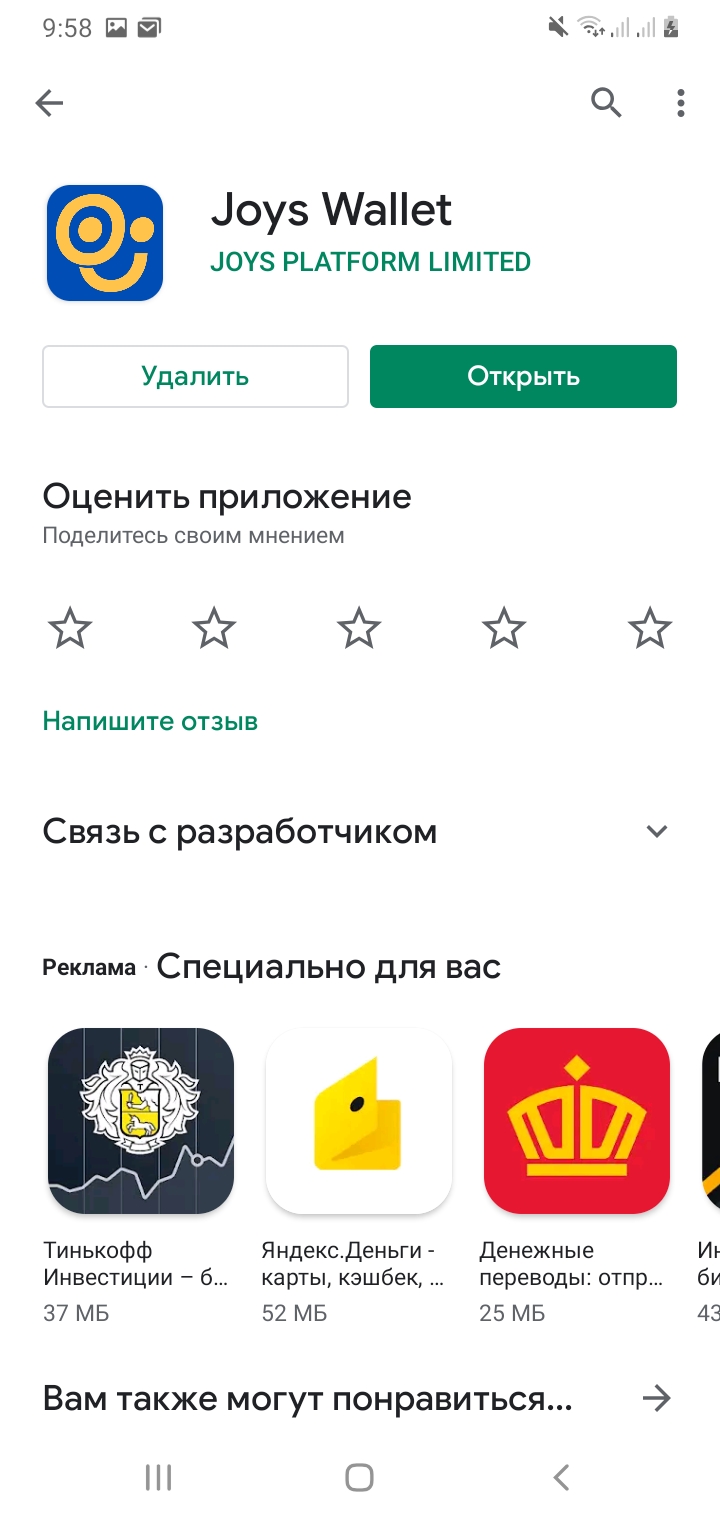Tap the recents button in navigation bar
The height and width of the screenshot is (1520, 720).
pos(158,1474)
